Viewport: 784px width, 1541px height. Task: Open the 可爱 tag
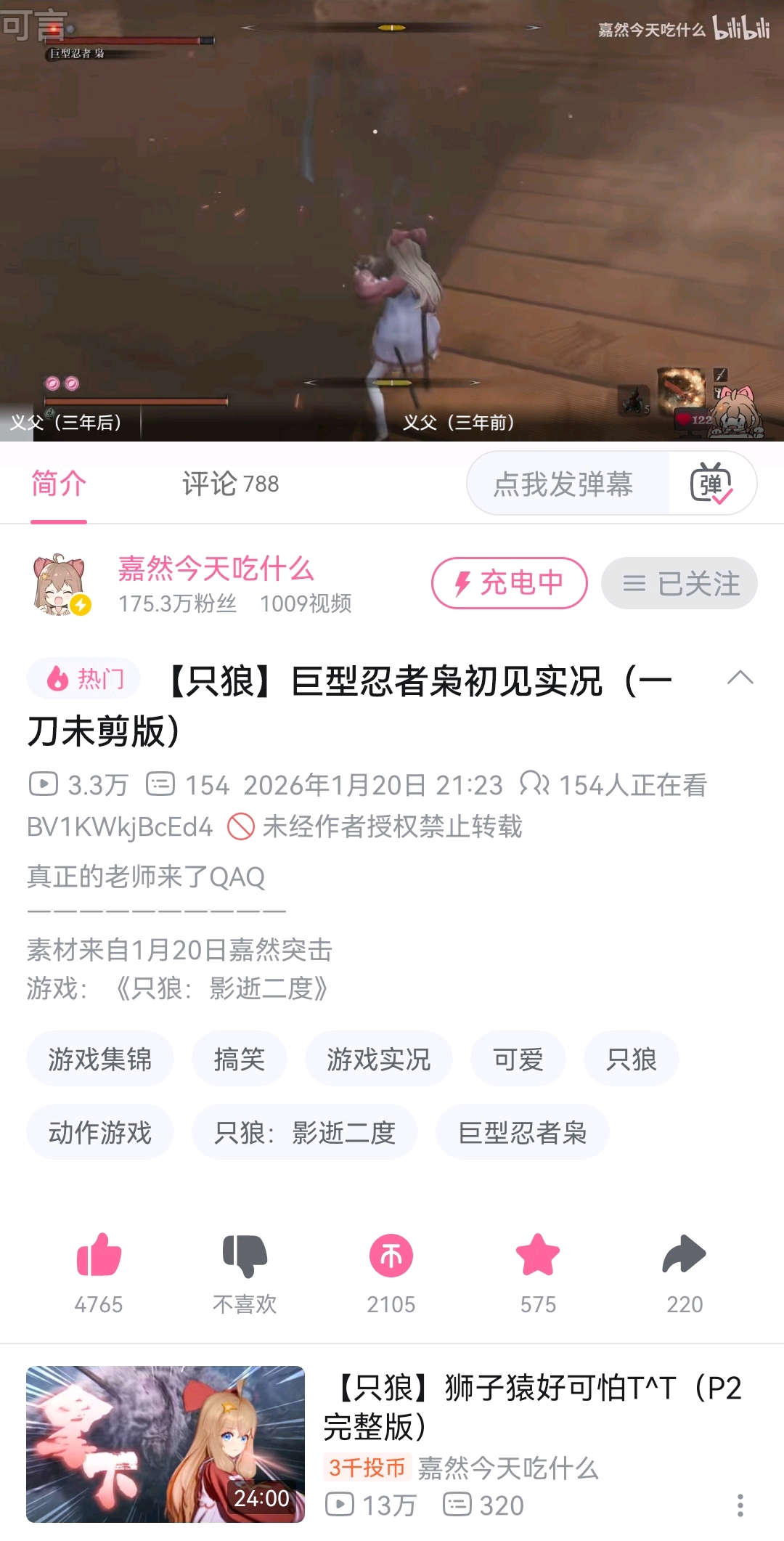518,1060
